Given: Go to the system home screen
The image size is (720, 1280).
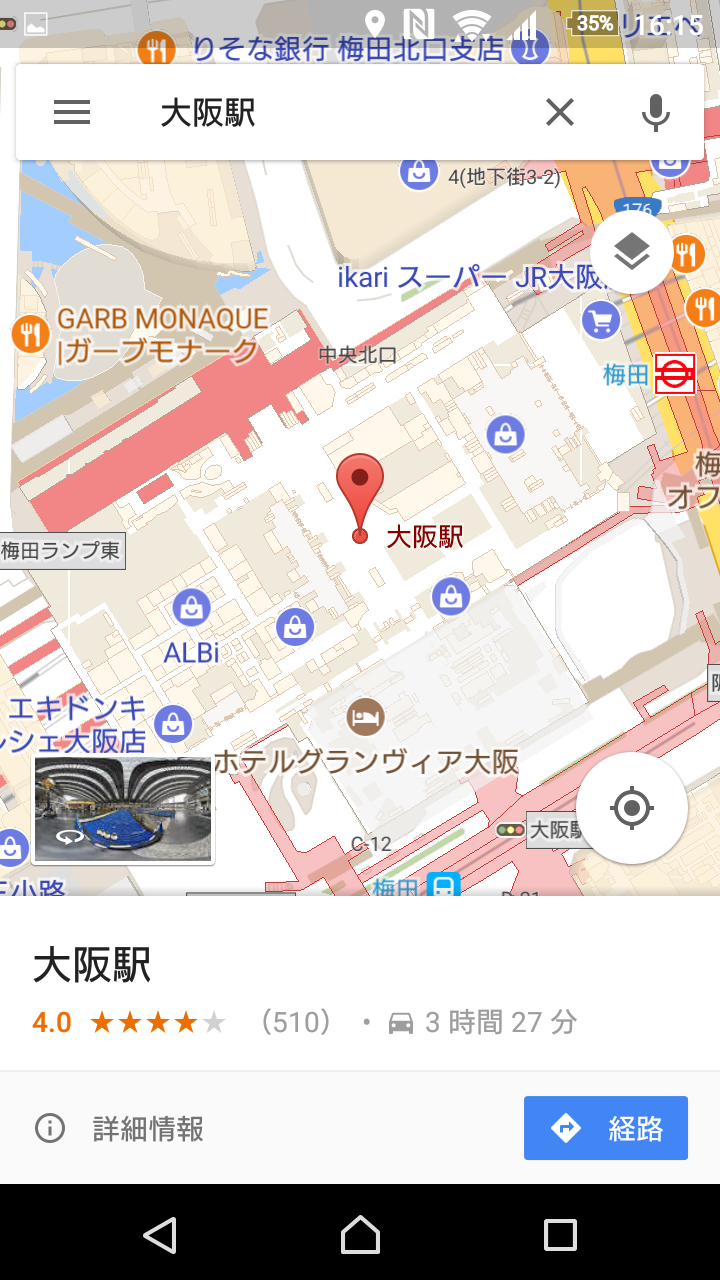Looking at the screenshot, I should pos(360,1235).
